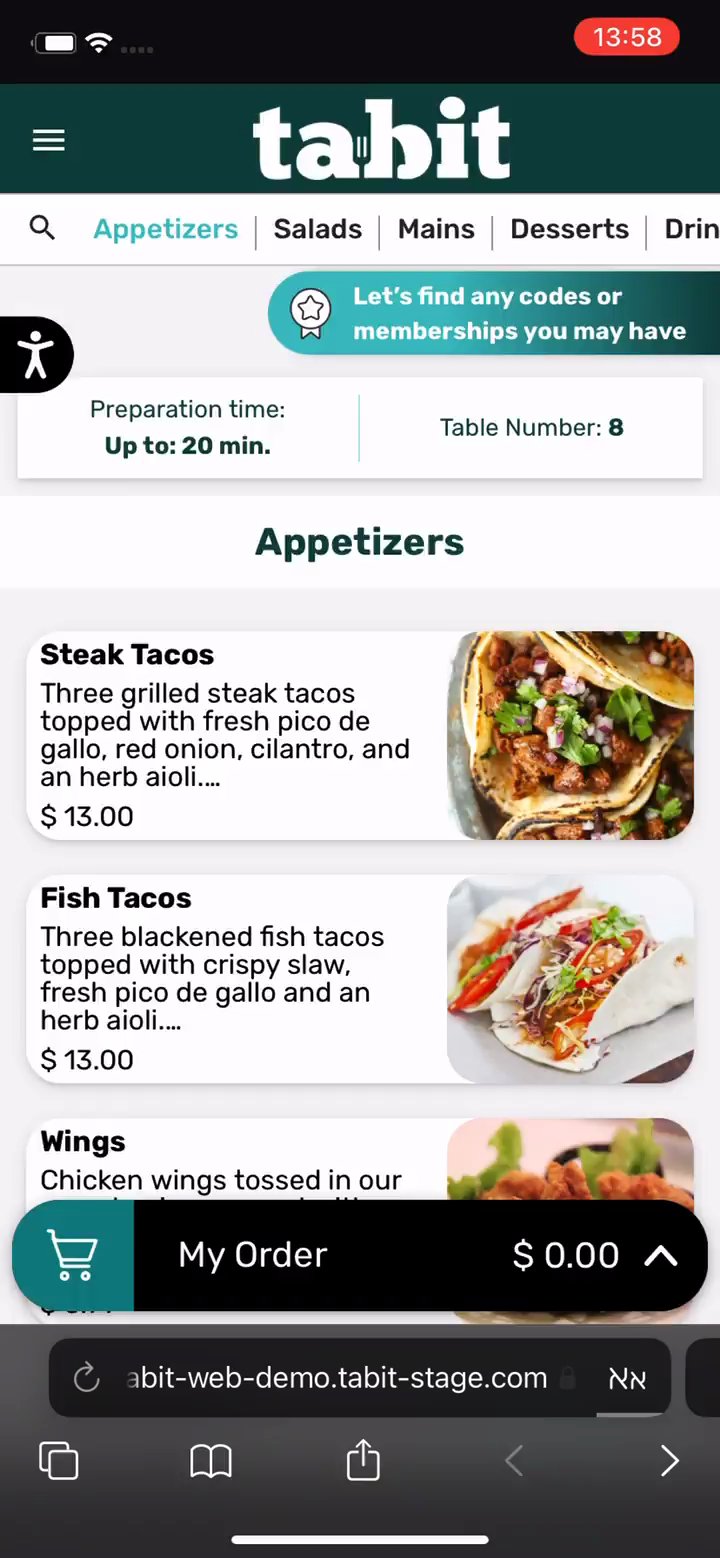720x1558 pixels.
Task: Open the shopping cart
Action: 73,1255
